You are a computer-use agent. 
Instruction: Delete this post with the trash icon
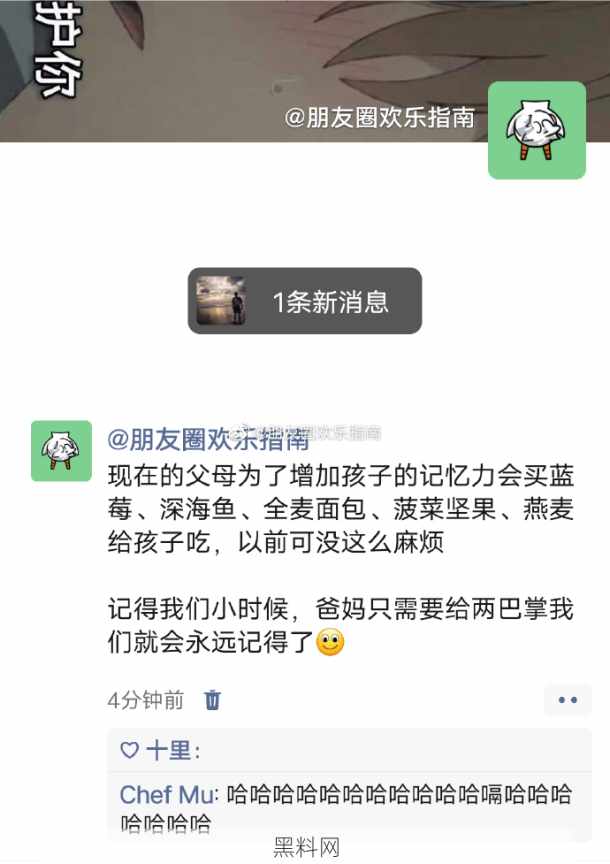pos(212,700)
